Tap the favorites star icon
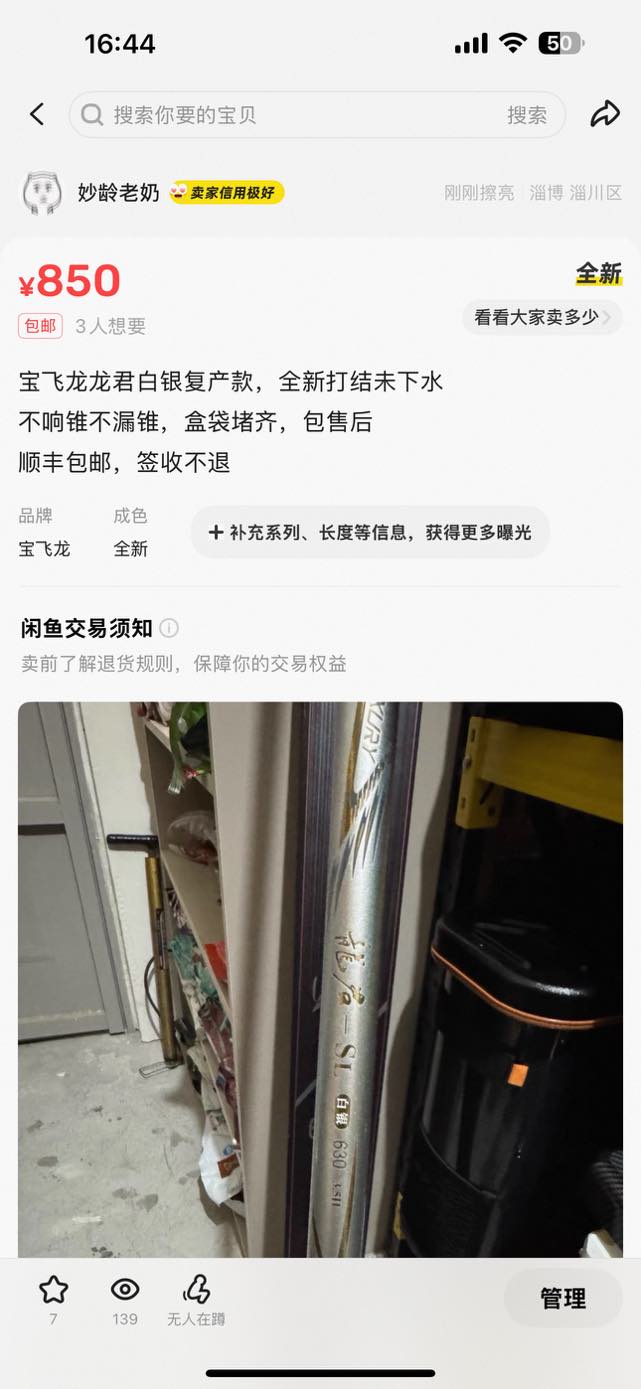 [x=53, y=1289]
